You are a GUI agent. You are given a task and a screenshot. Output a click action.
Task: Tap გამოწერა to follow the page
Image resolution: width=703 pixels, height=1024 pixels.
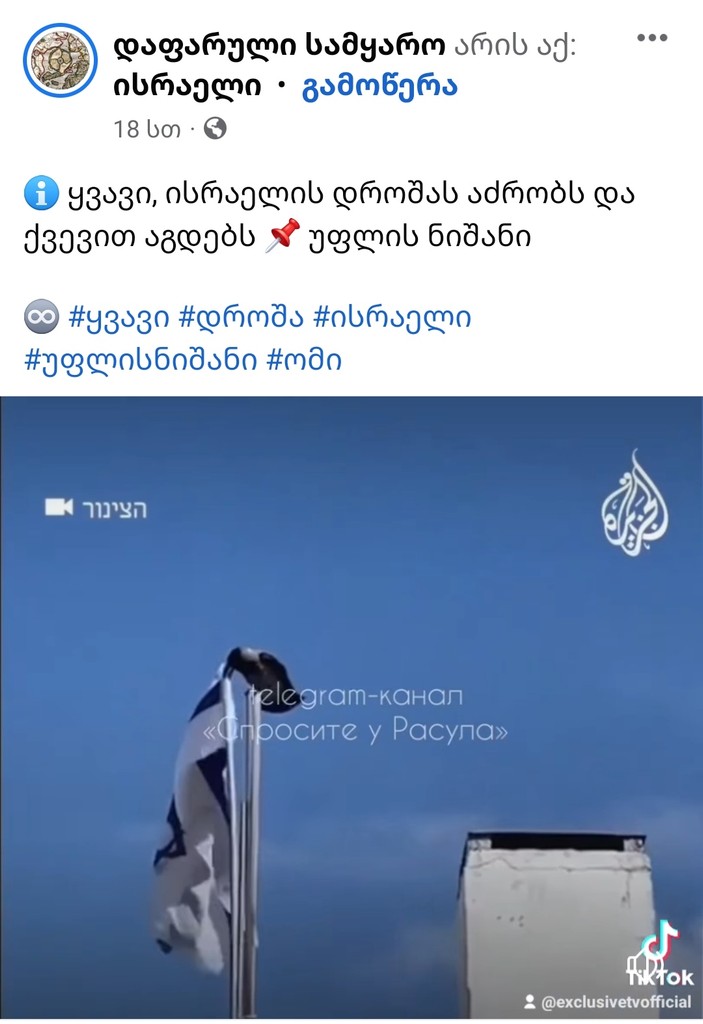[x=379, y=87]
